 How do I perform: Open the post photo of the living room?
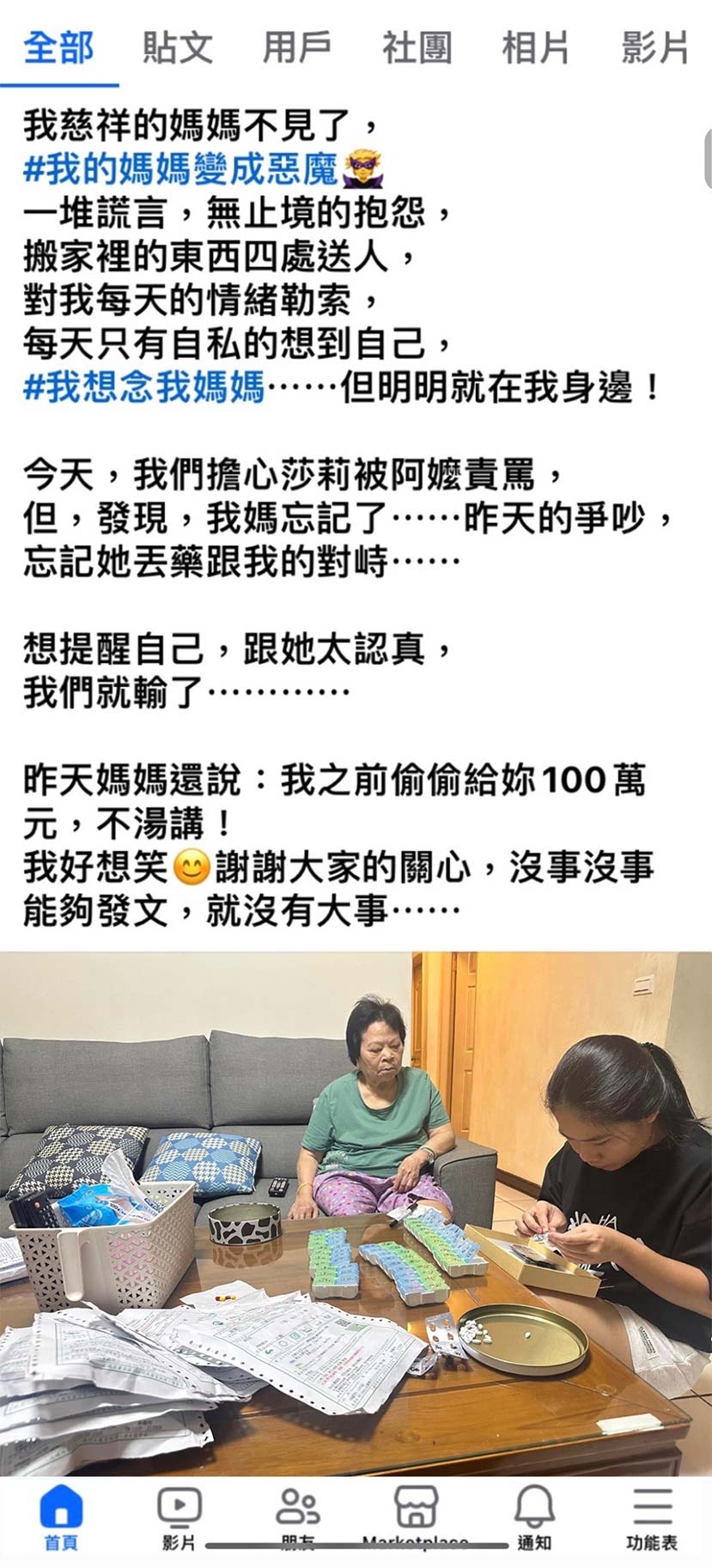[x=356, y=1212]
